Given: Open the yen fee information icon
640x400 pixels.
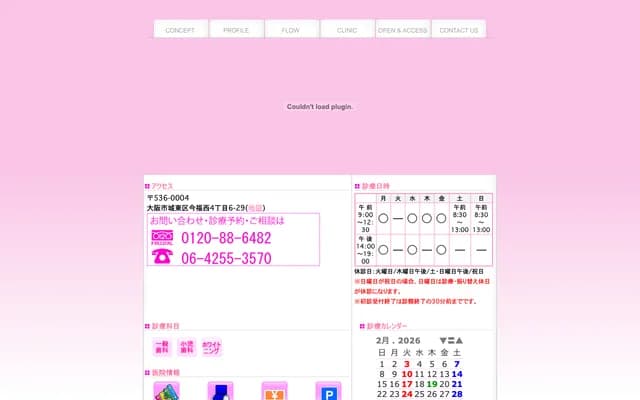Looking at the screenshot, I should pyautogui.click(x=274, y=391).
